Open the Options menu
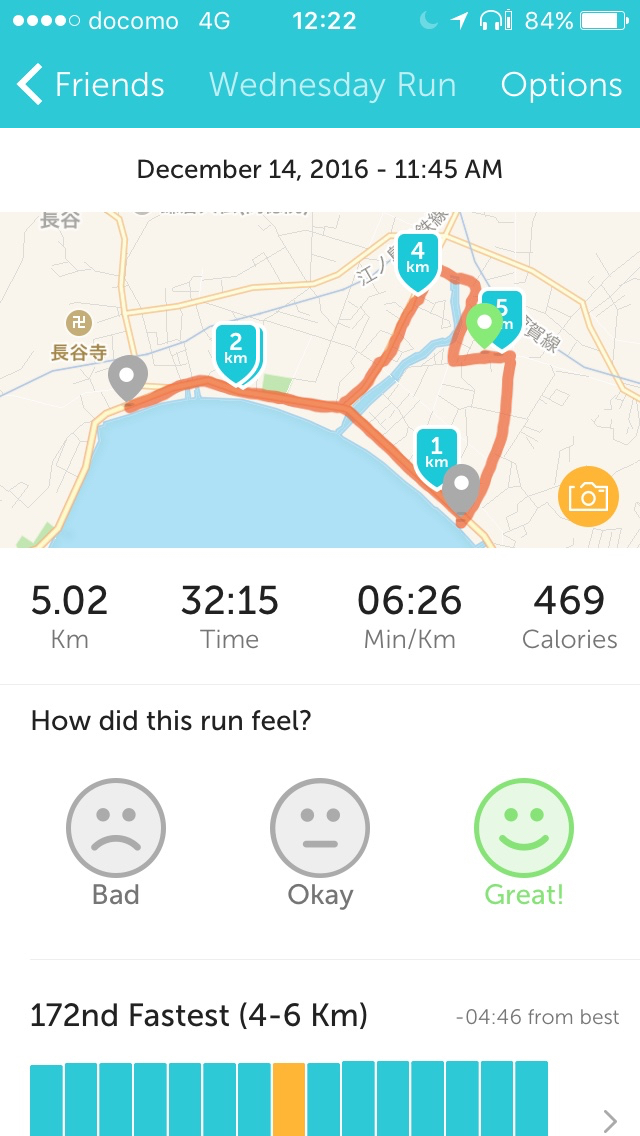This screenshot has width=640, height=1136. (561, 85)
